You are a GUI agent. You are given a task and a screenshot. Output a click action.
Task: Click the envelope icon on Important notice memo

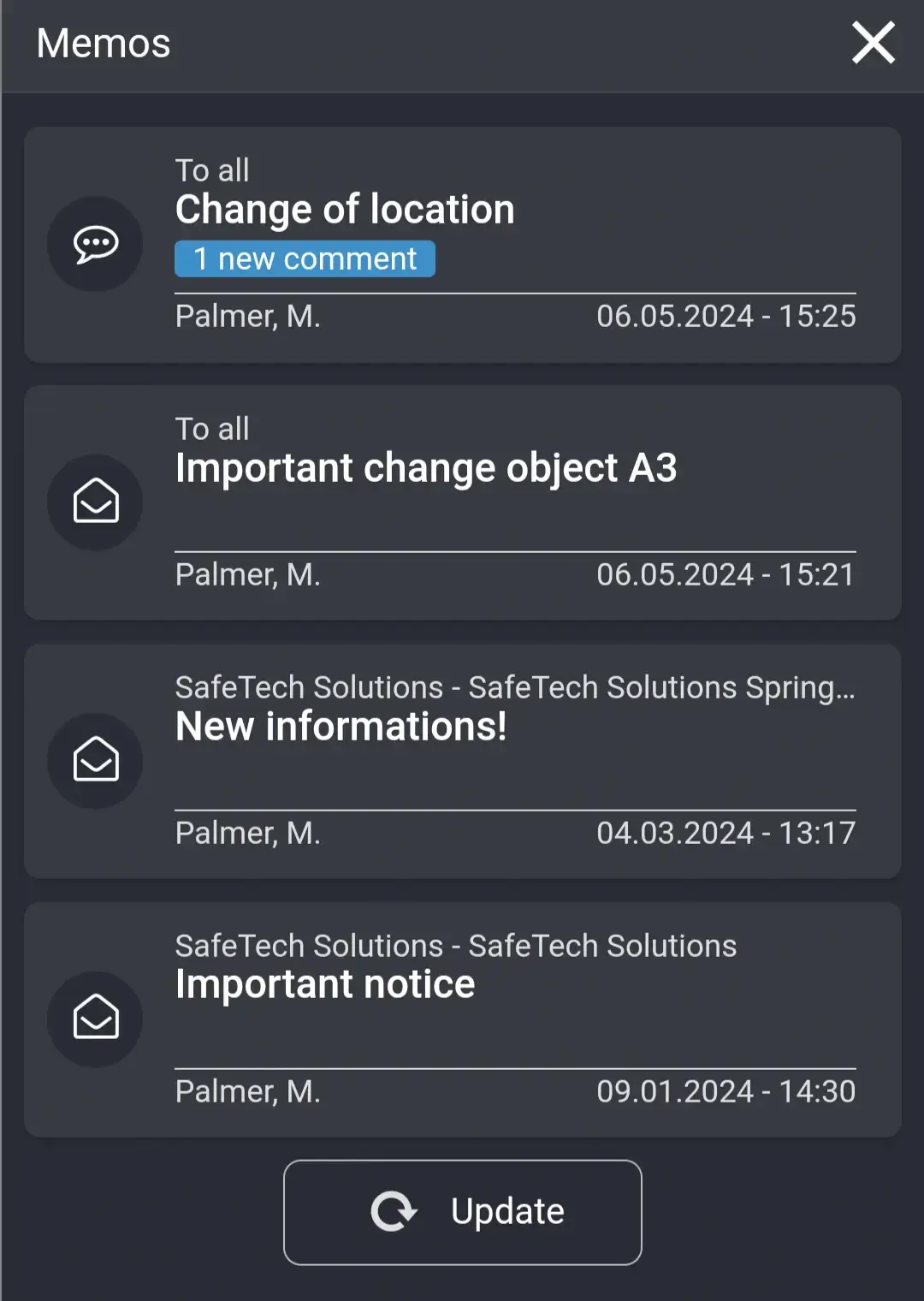94,1019
